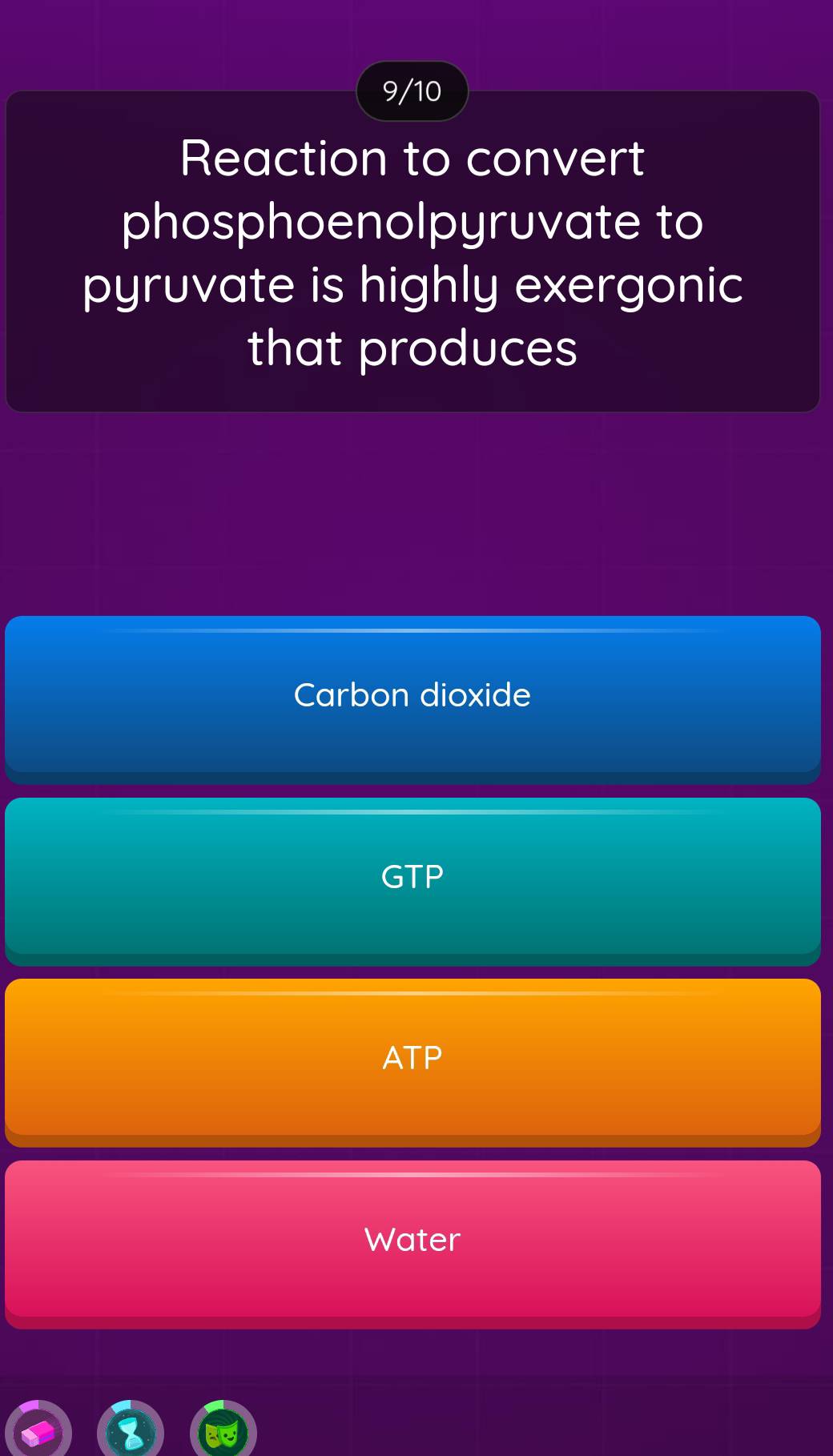Screen dimensions: 833x1456
Task: Select the Carbon dioxide answer
Action: [412, 694]
